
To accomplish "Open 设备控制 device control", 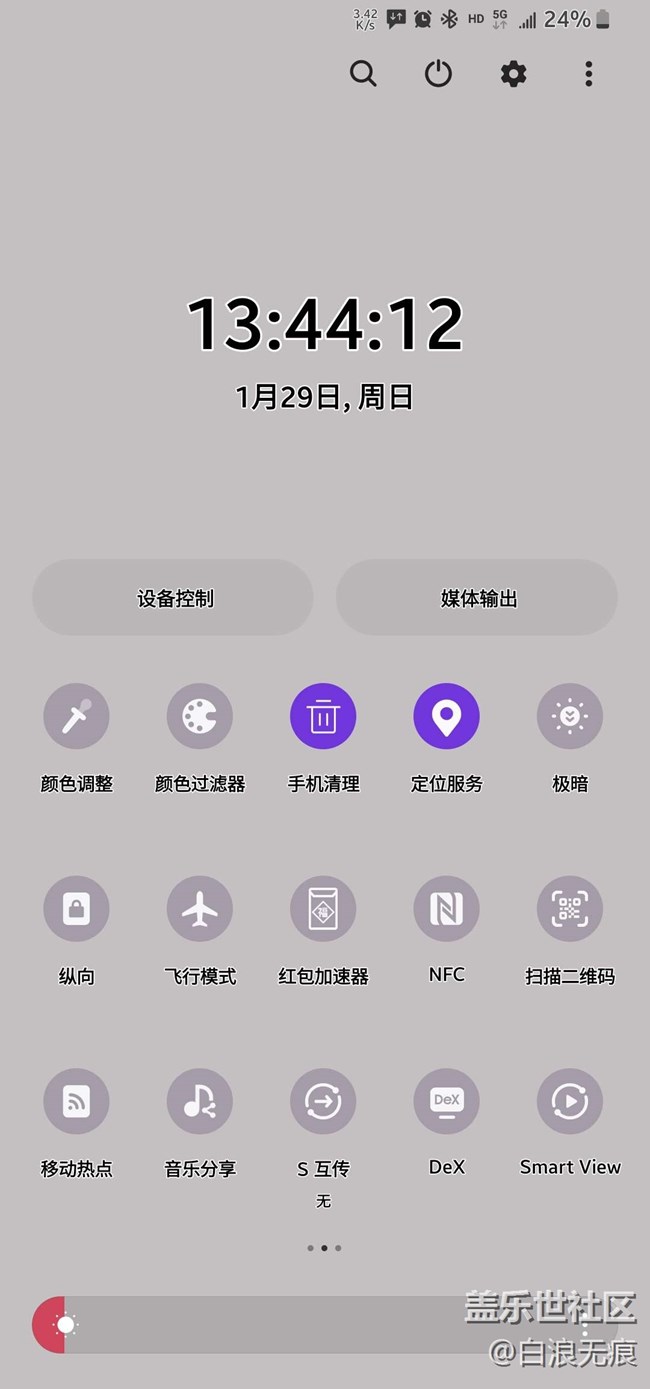I will click(x=173, y=598).
